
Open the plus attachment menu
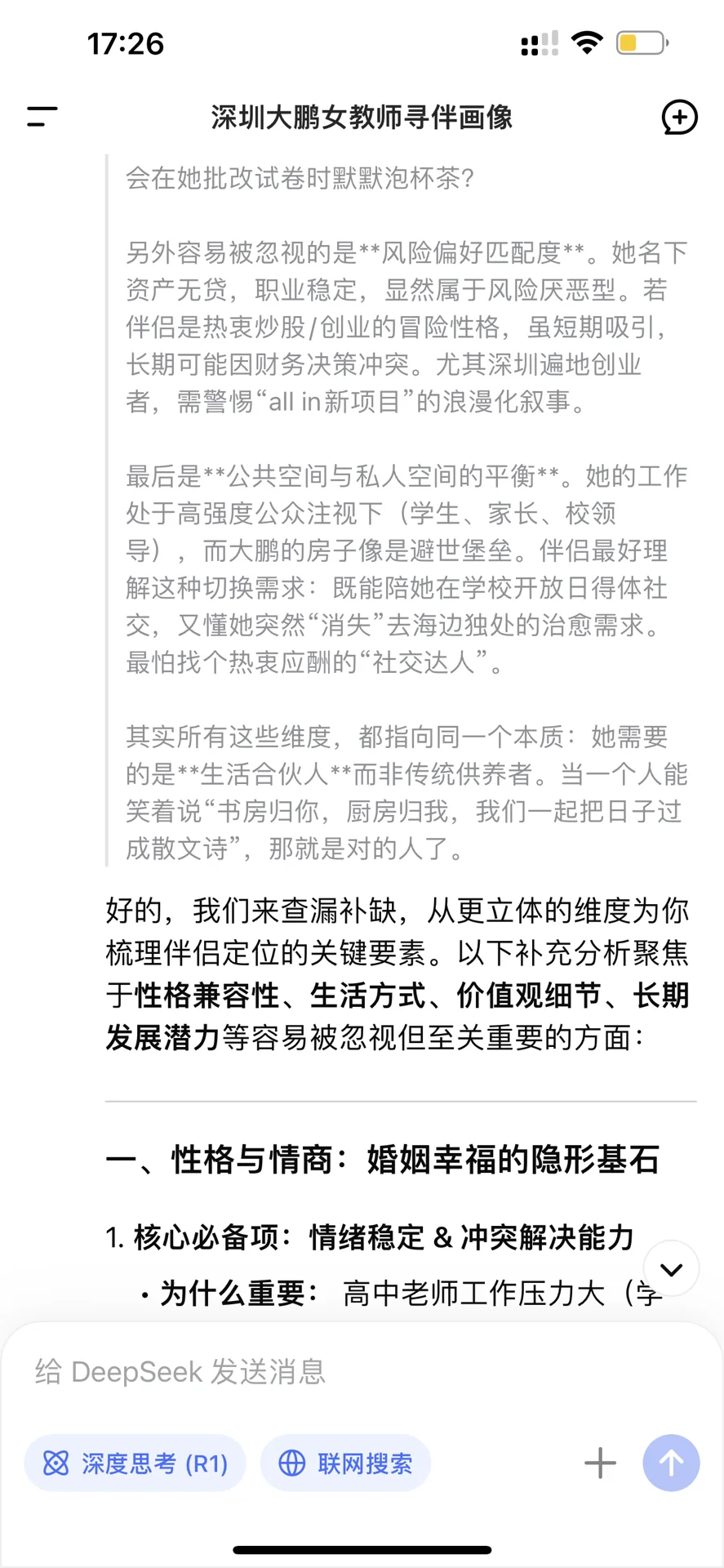click(x=600, y=1463)
